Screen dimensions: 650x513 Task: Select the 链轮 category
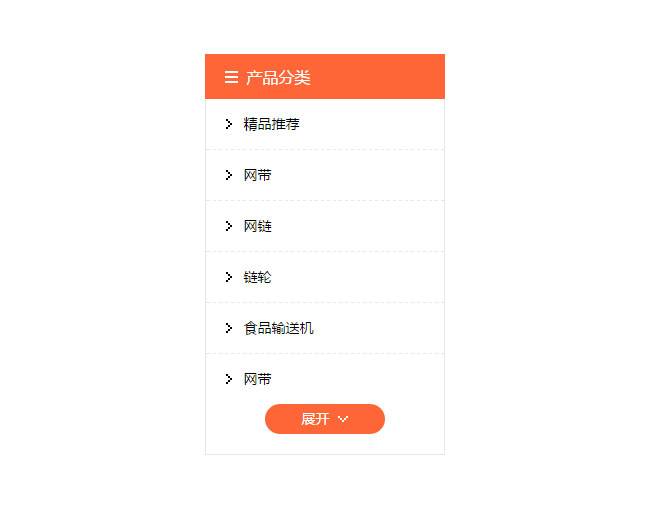pyautogui.click(x=257, y=277)
